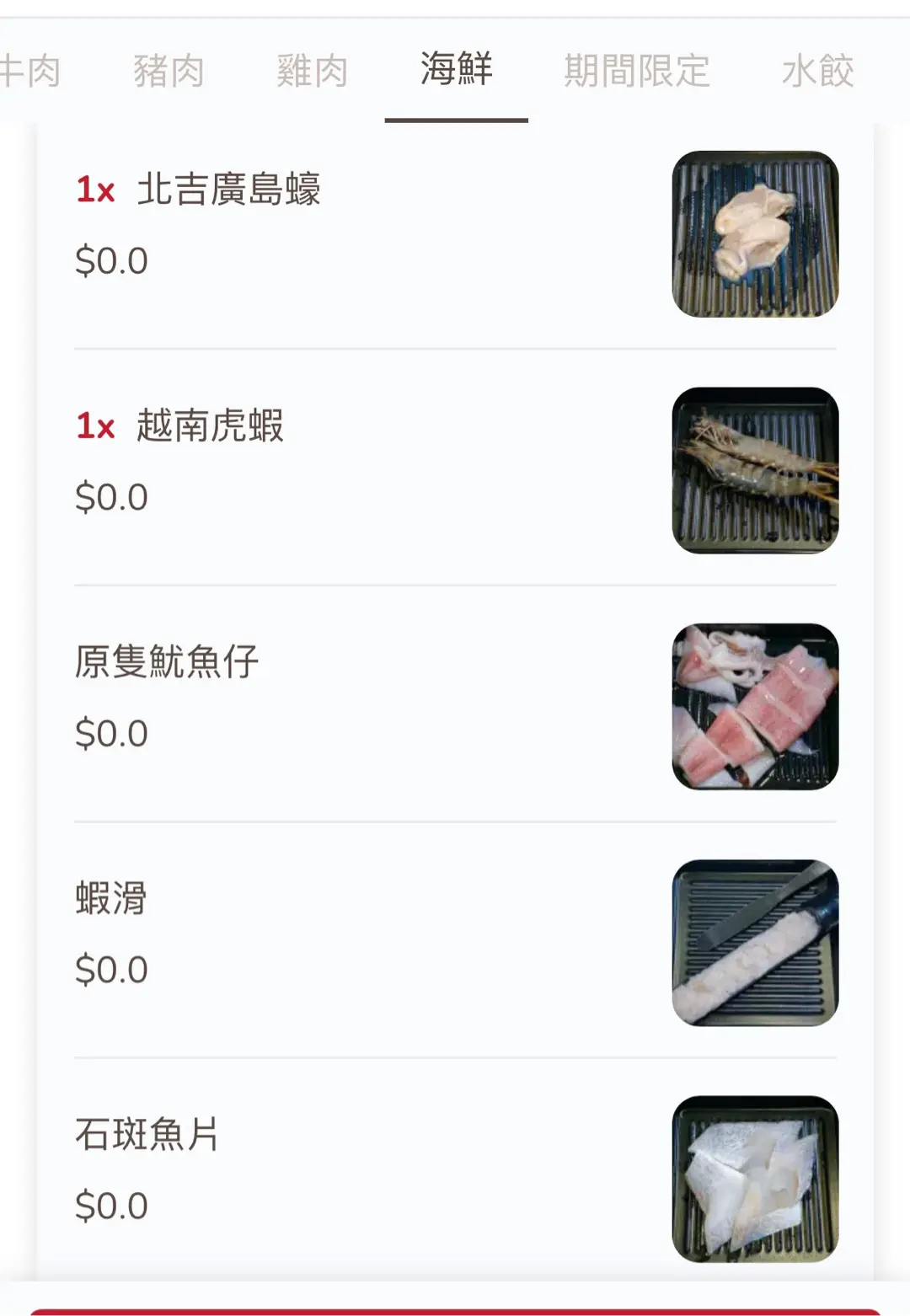Select the 越南虎蝦 menu item

(x=455, y=468)
